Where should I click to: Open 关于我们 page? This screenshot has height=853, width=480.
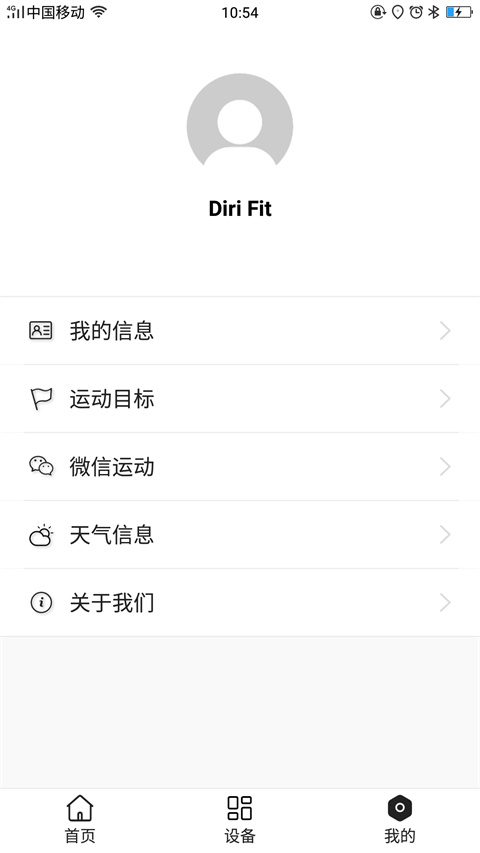(240, 603)
